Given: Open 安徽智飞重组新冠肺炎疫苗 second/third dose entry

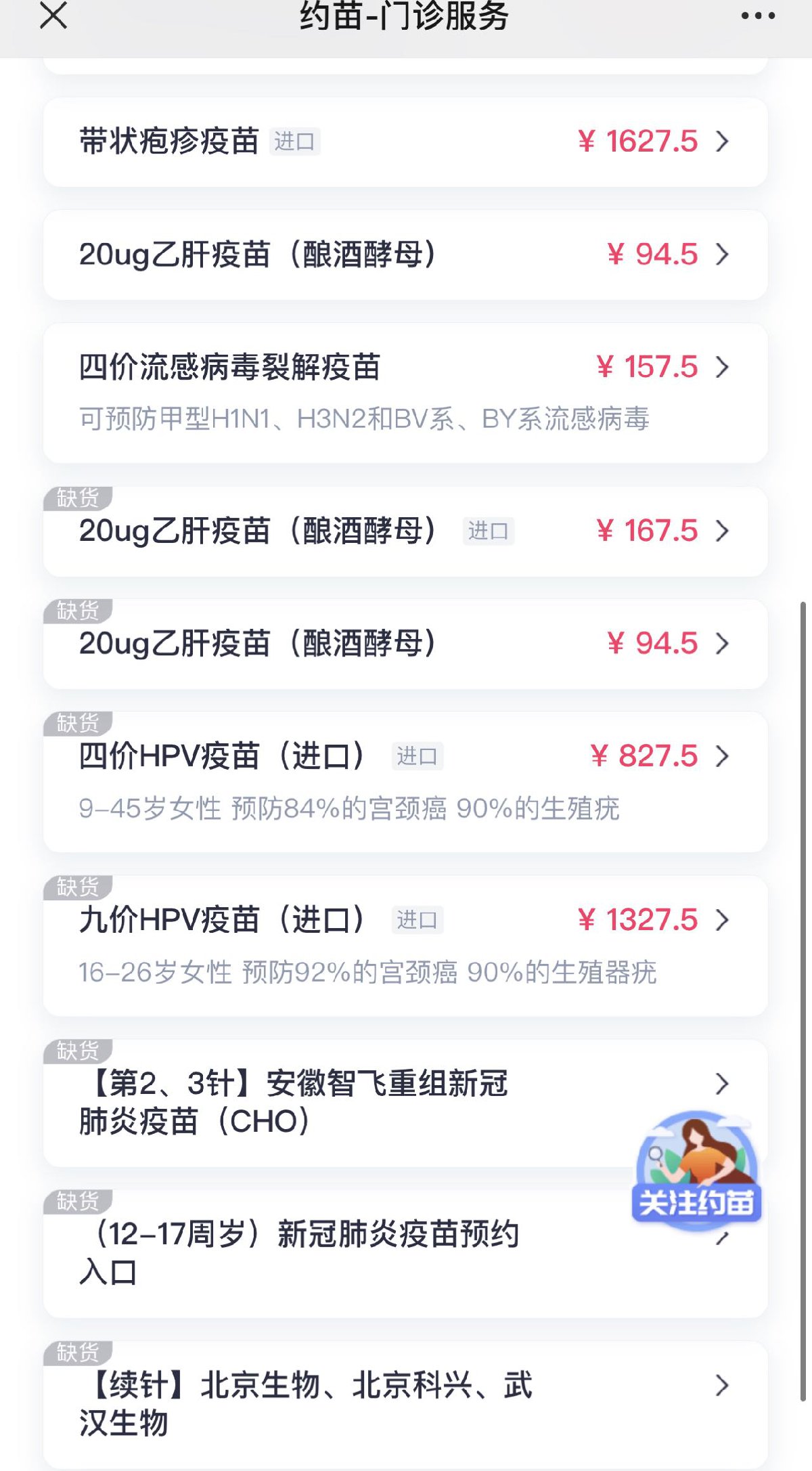Looking at the screenshot, I should tap(338, 1102).
